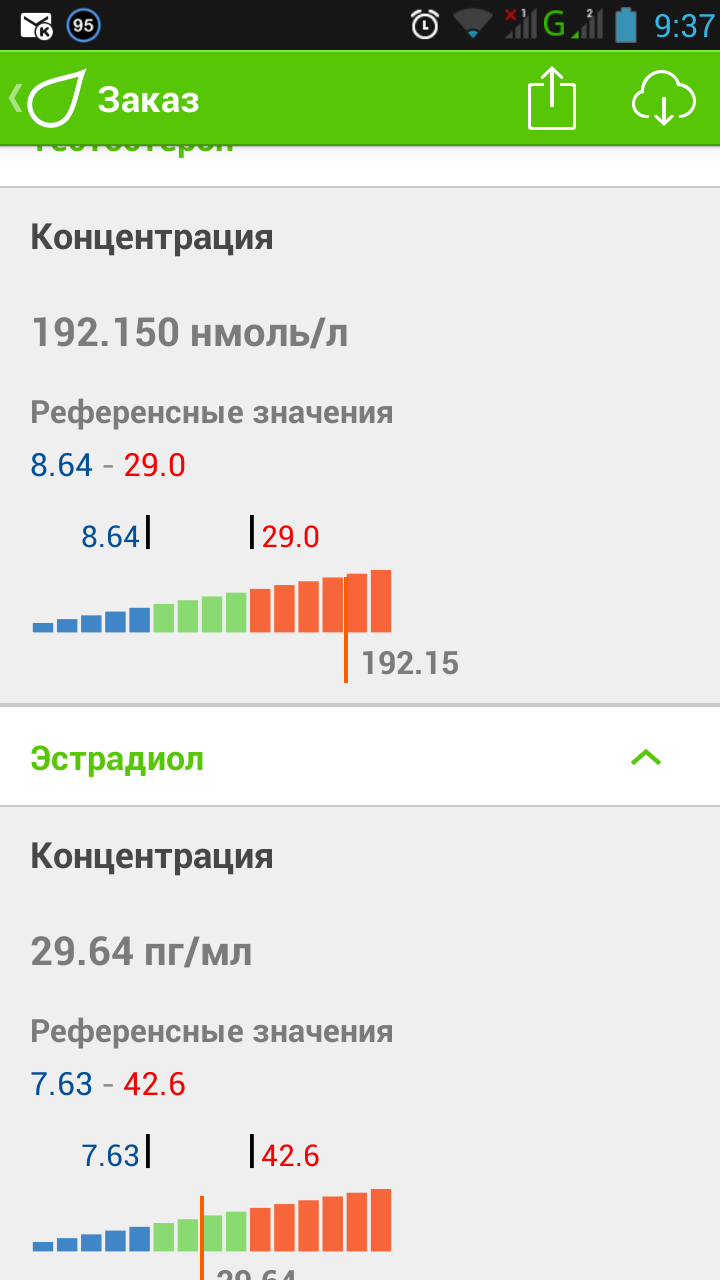Share the order results
Image resolution: width=720 pixels, height=1280 pixels.
point(552,98)
